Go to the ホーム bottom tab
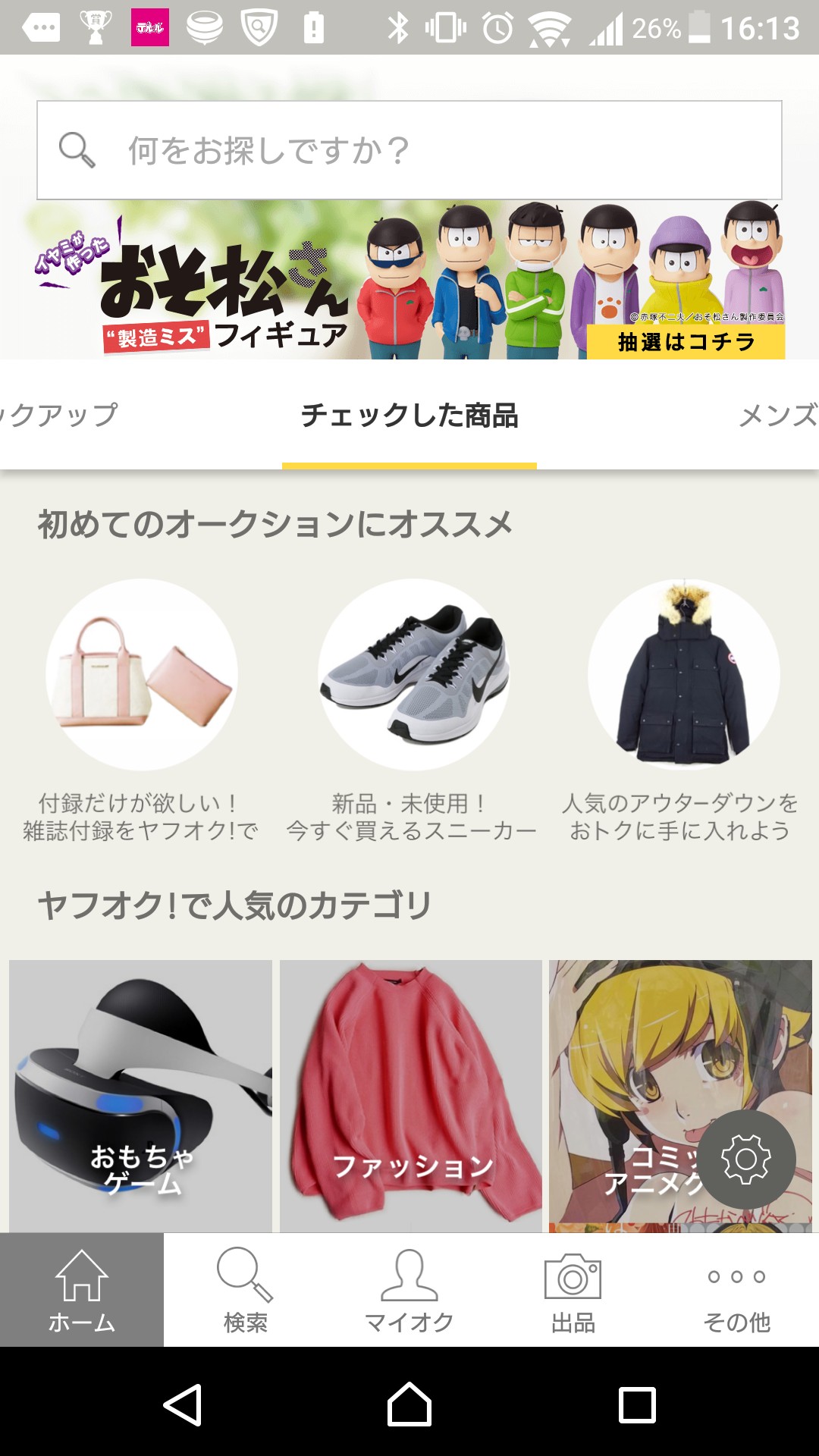The width and height of the screenshot is (819, 1456). point(82,1290)
